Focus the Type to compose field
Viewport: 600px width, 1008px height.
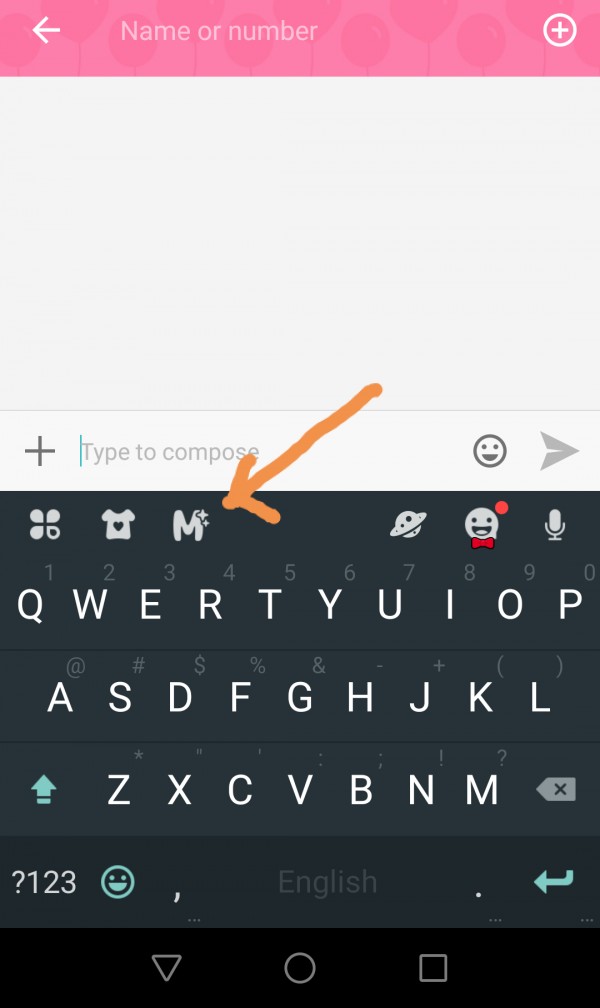270,452
